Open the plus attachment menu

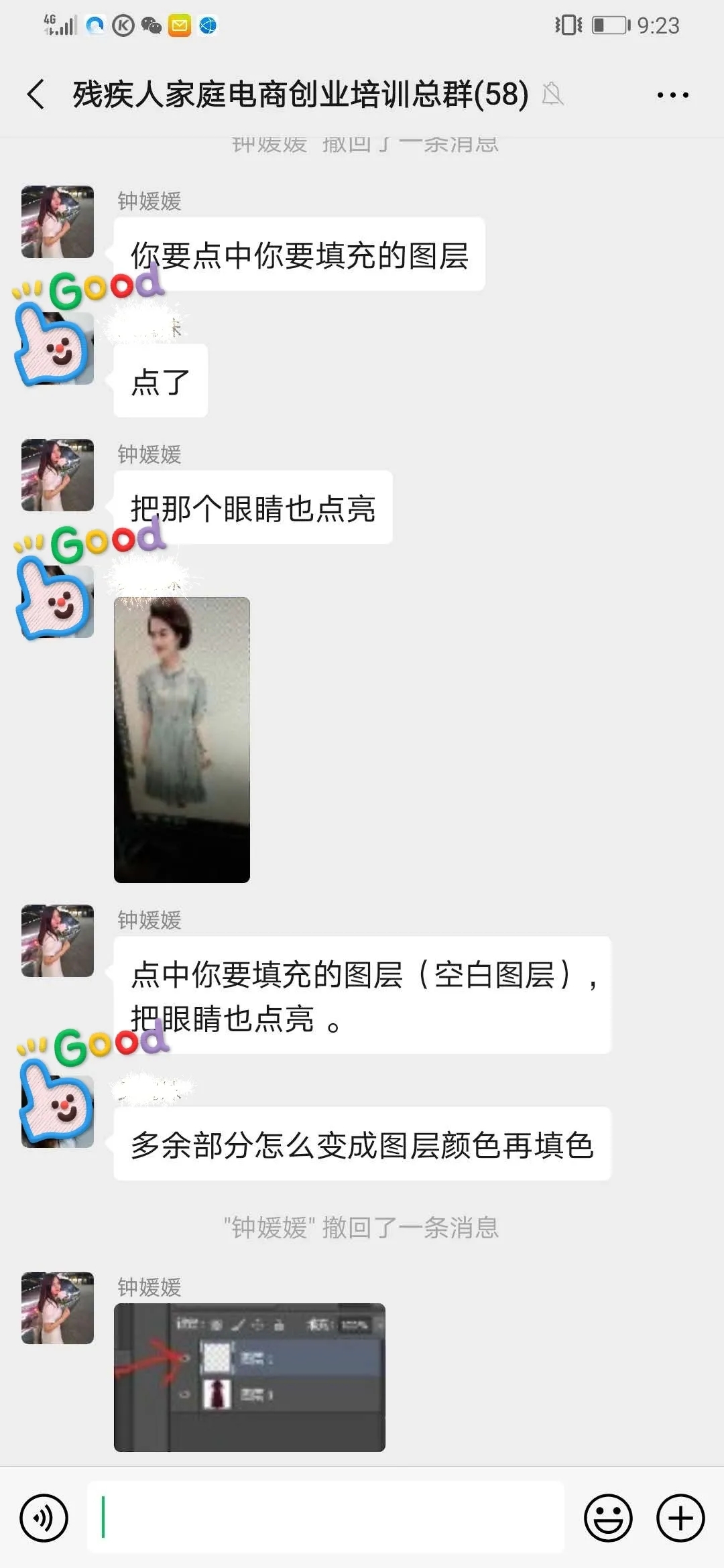click(x=680, y=1518)
